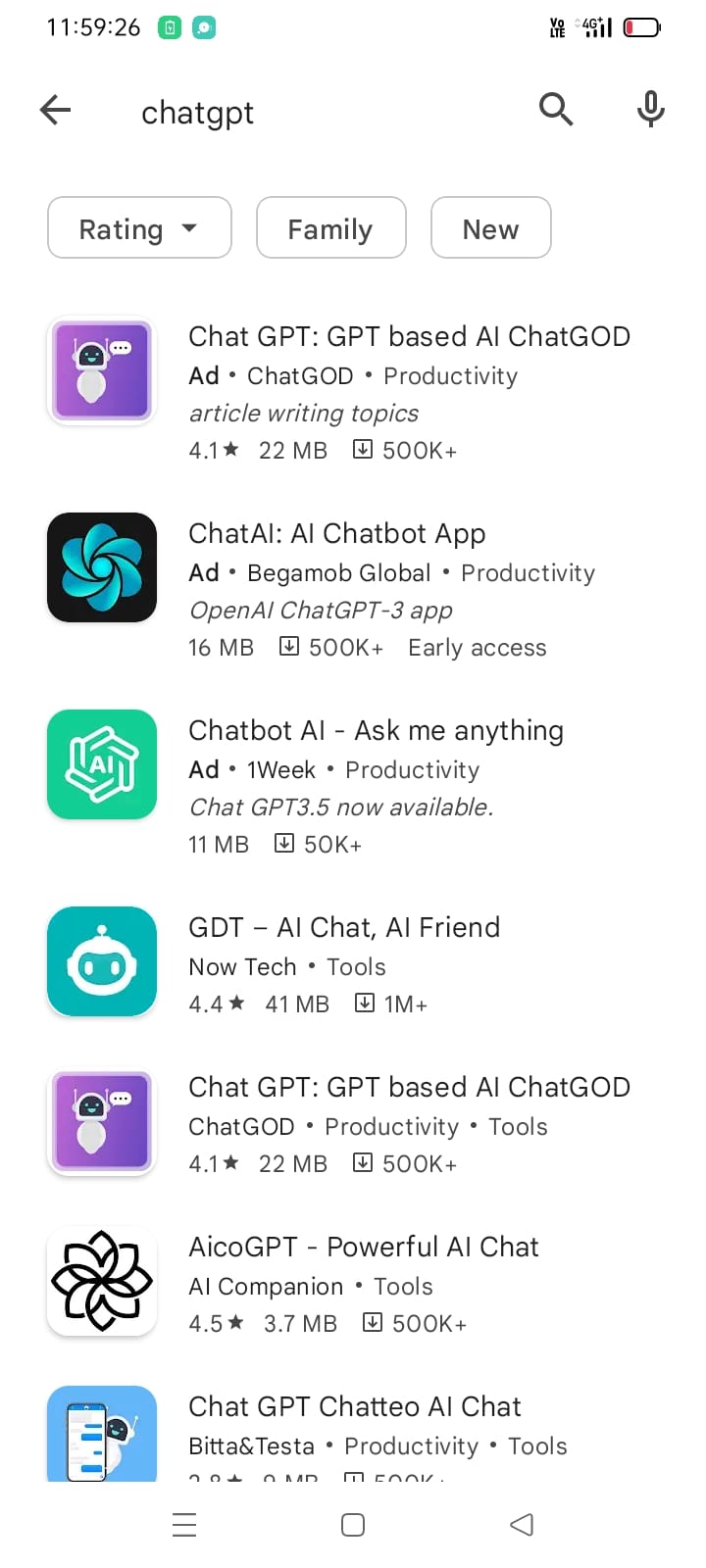
Task: Go back from search results
Action: coord(56,110)
